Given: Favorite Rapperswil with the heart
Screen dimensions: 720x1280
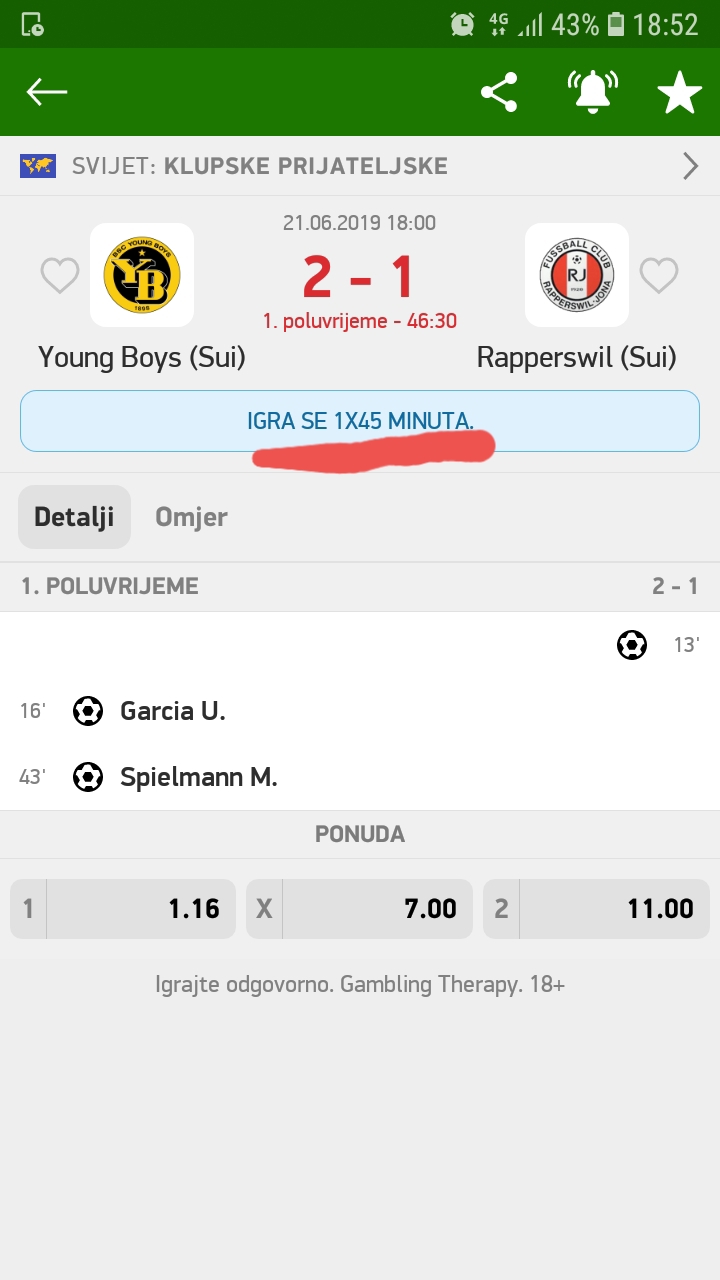Looking at the screenshot, I should tap(659, 275).
